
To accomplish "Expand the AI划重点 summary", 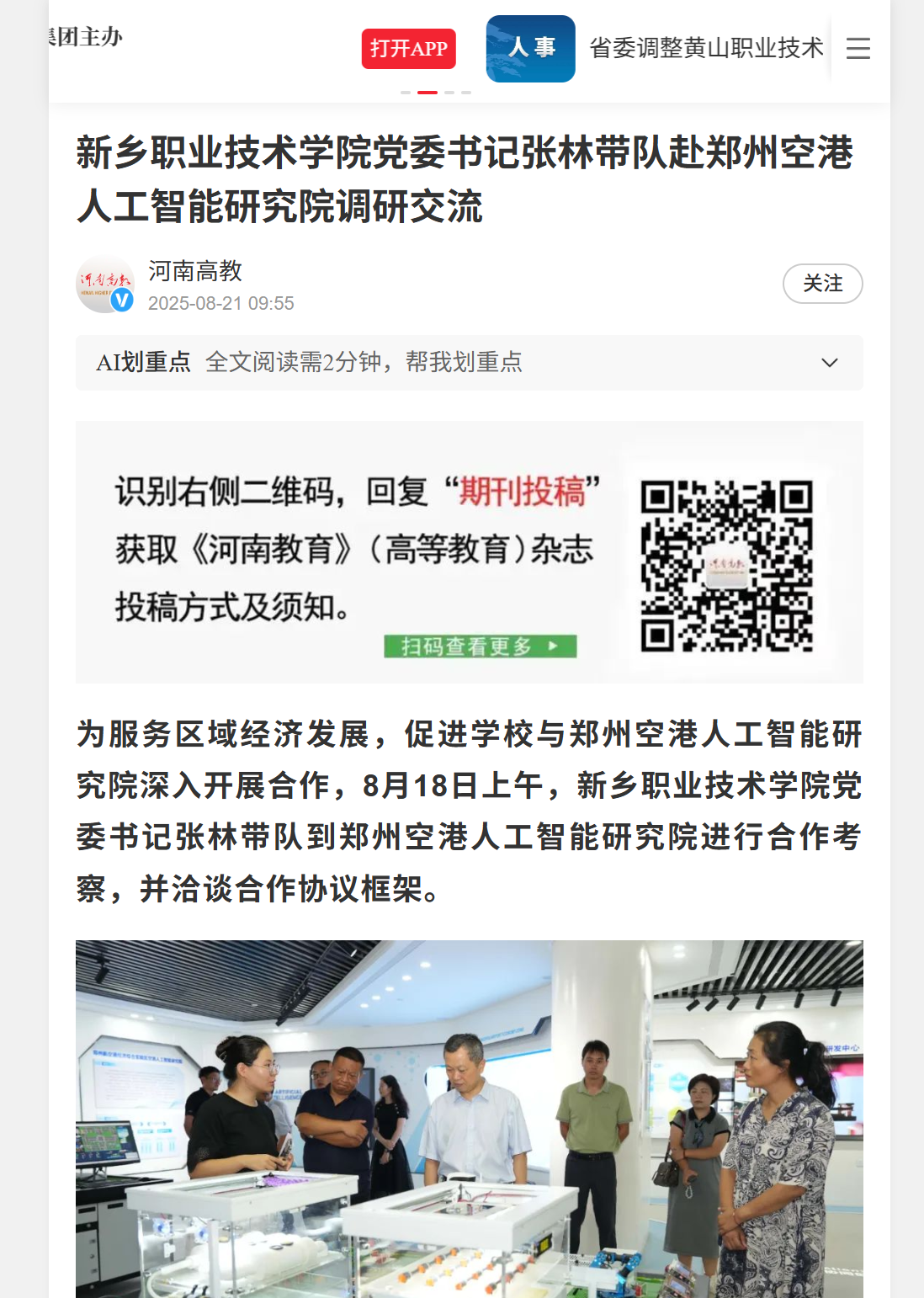I will [829, 363].
